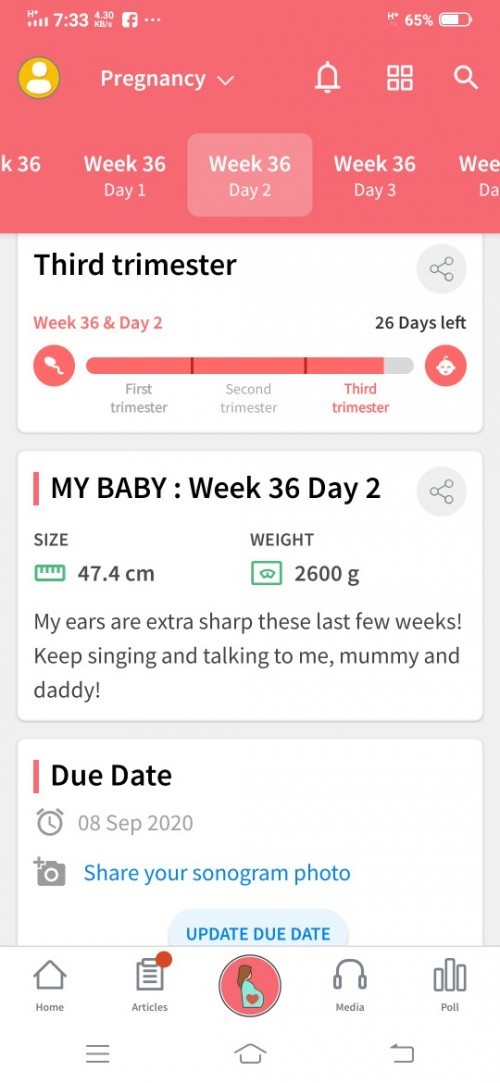
Task: Select Week 36 Day 3 tab
Action: click(374, 175)
